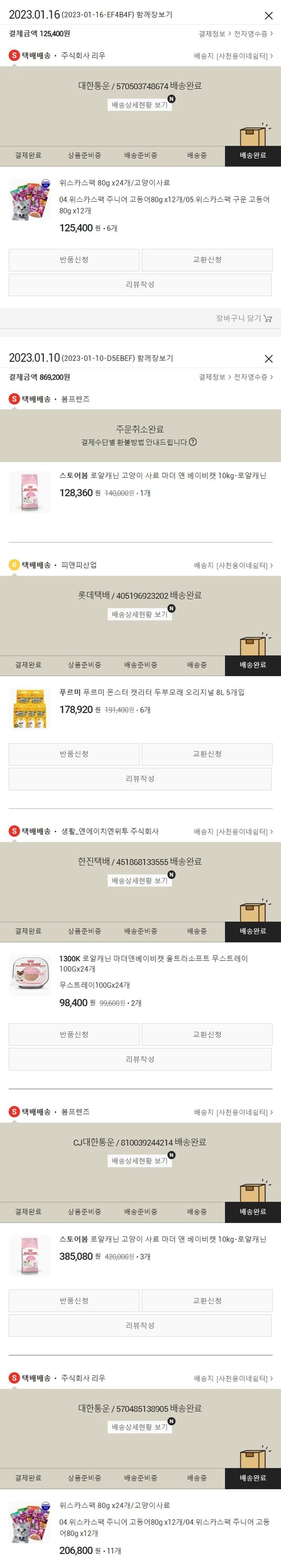Open 전자영수증 for the 2023.01.16 order
Screen dimensions: 281x1568
click(x=253, y=34)
